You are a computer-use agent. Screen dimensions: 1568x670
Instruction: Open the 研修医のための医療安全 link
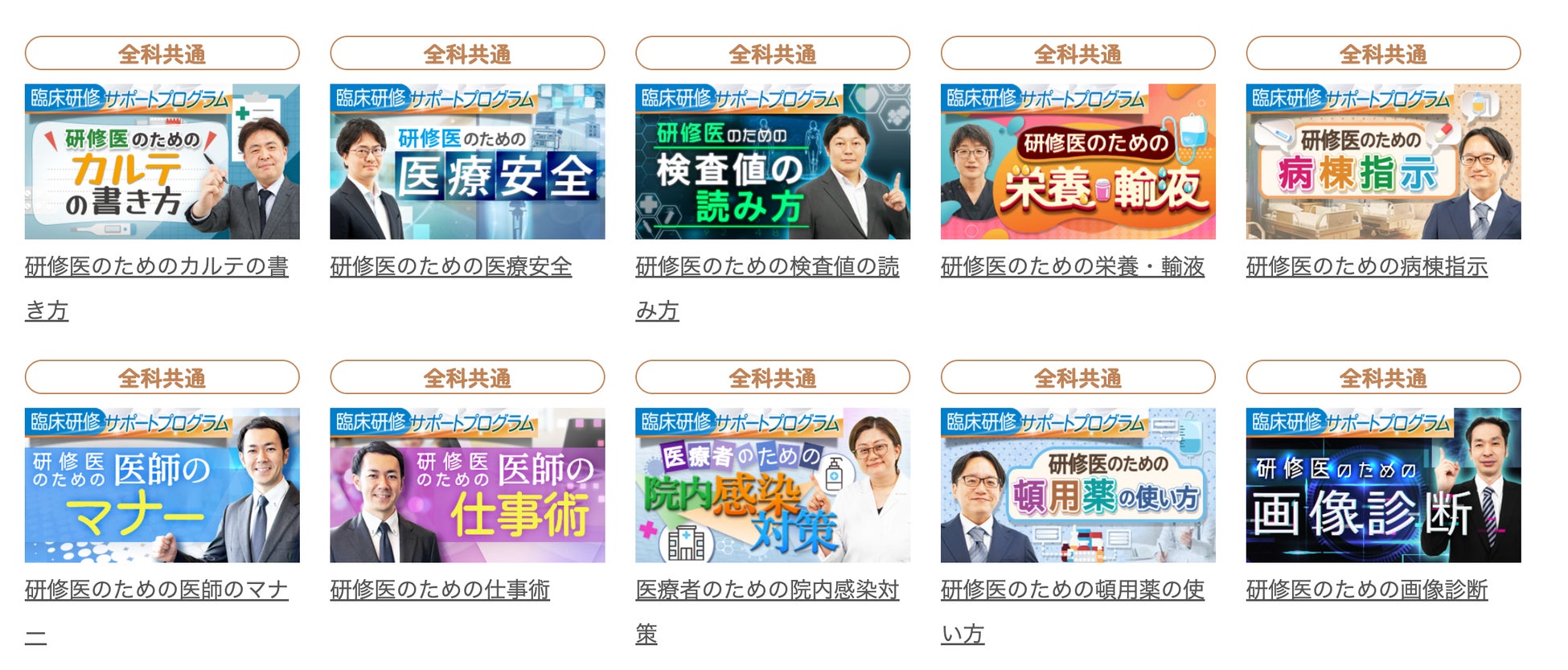pyautogui.click(x=450, y=266)
